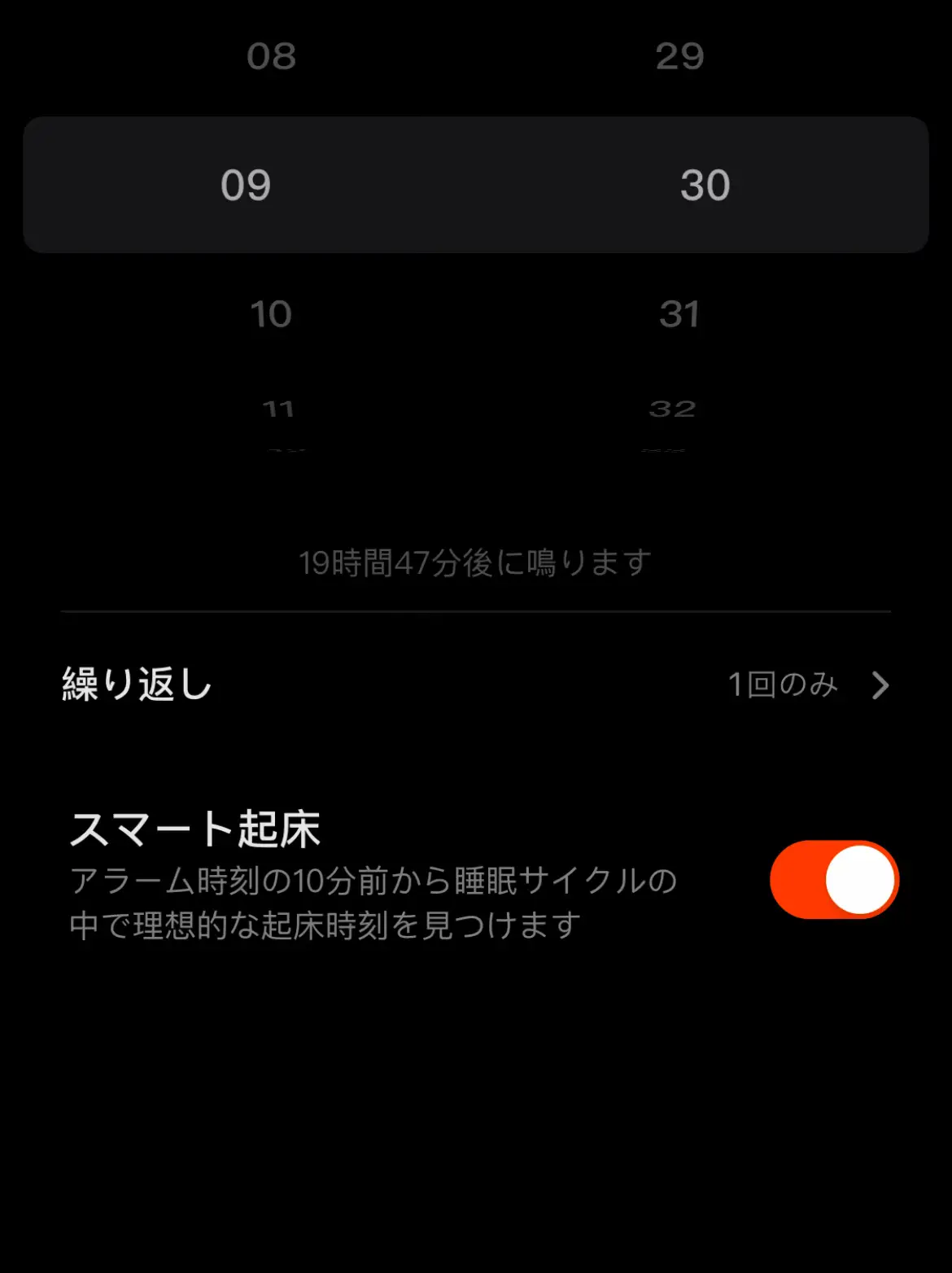This screenshot has height=1273, width=952.
Task: Select minute 29 in the time picker
Action: [x=679, y=56]
